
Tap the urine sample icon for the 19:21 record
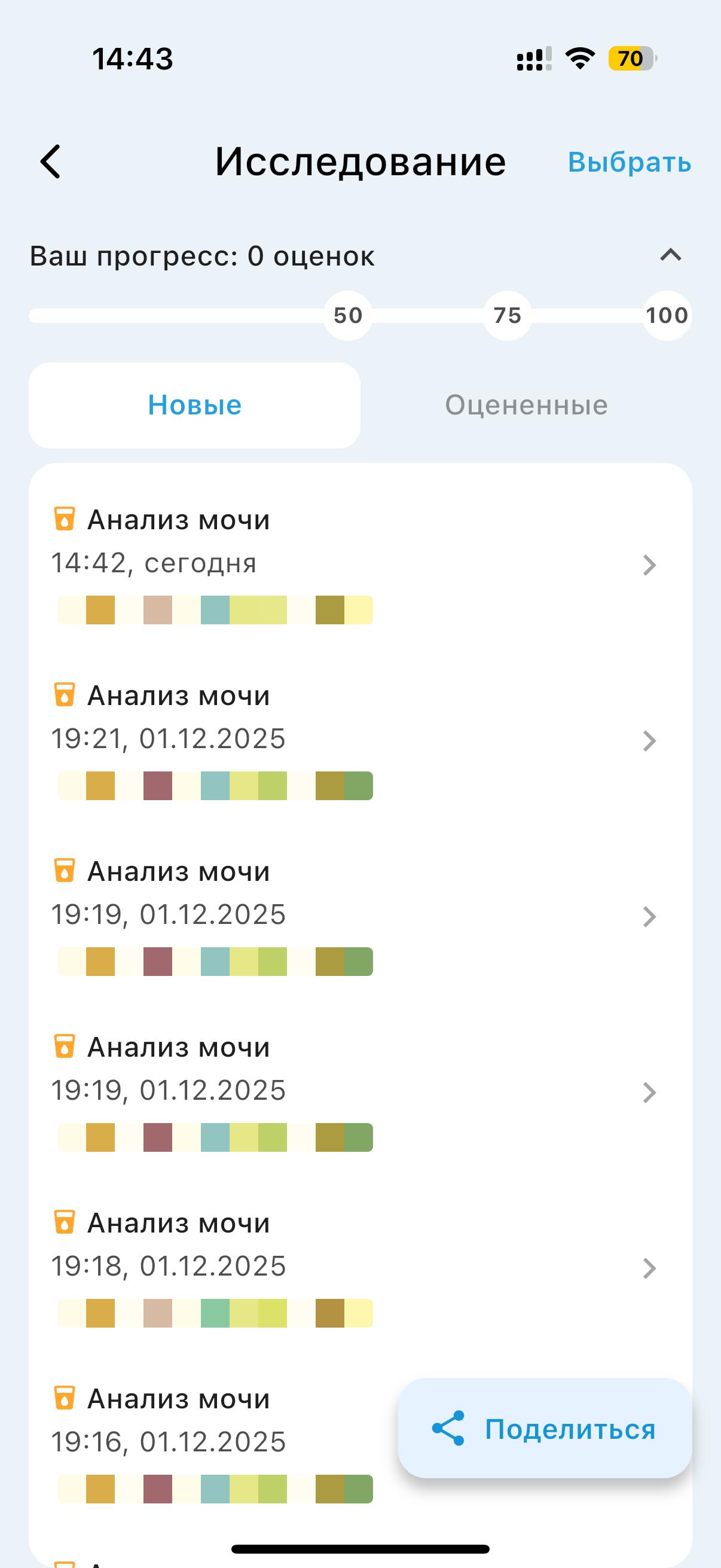coord(64,695)
